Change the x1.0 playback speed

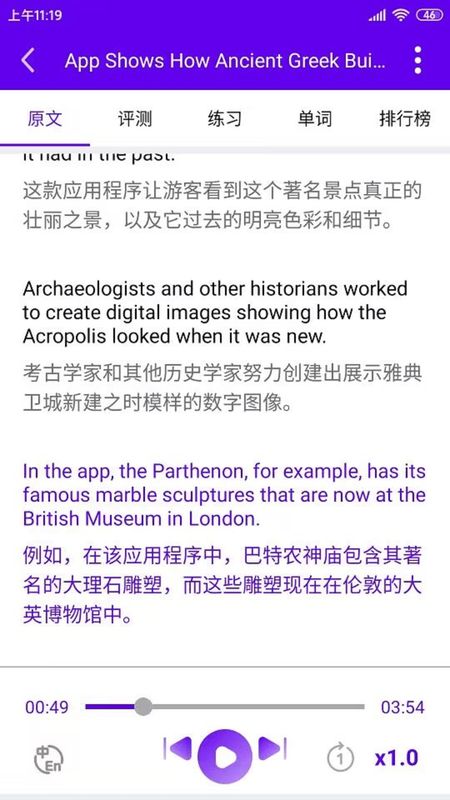(396, 758)
